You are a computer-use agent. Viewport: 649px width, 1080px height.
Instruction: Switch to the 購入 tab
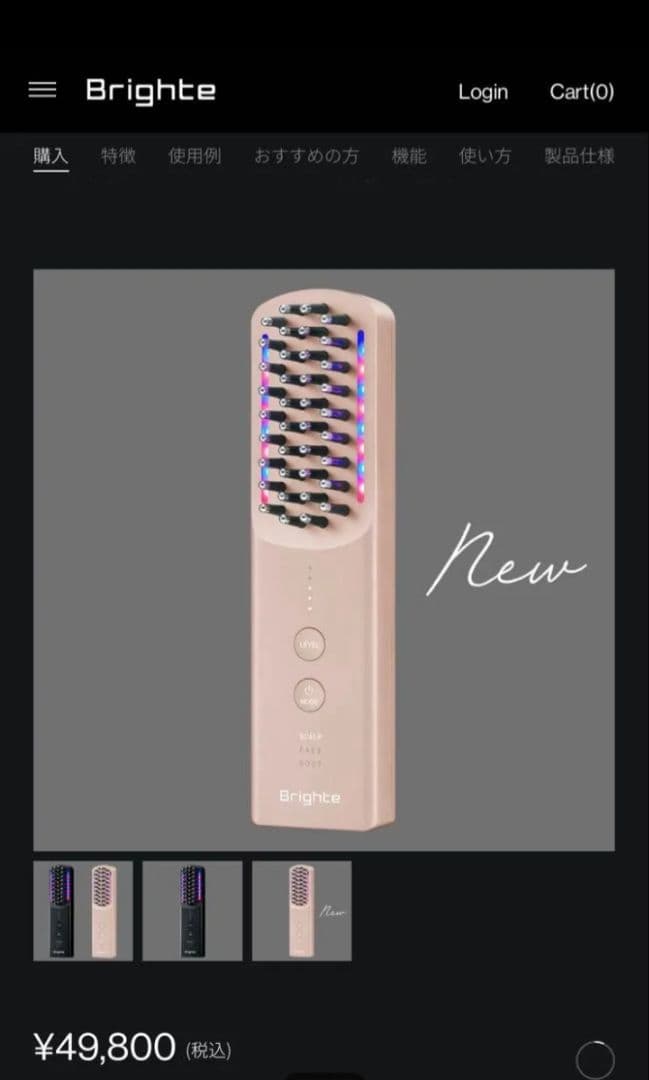[x=50, y=156]
